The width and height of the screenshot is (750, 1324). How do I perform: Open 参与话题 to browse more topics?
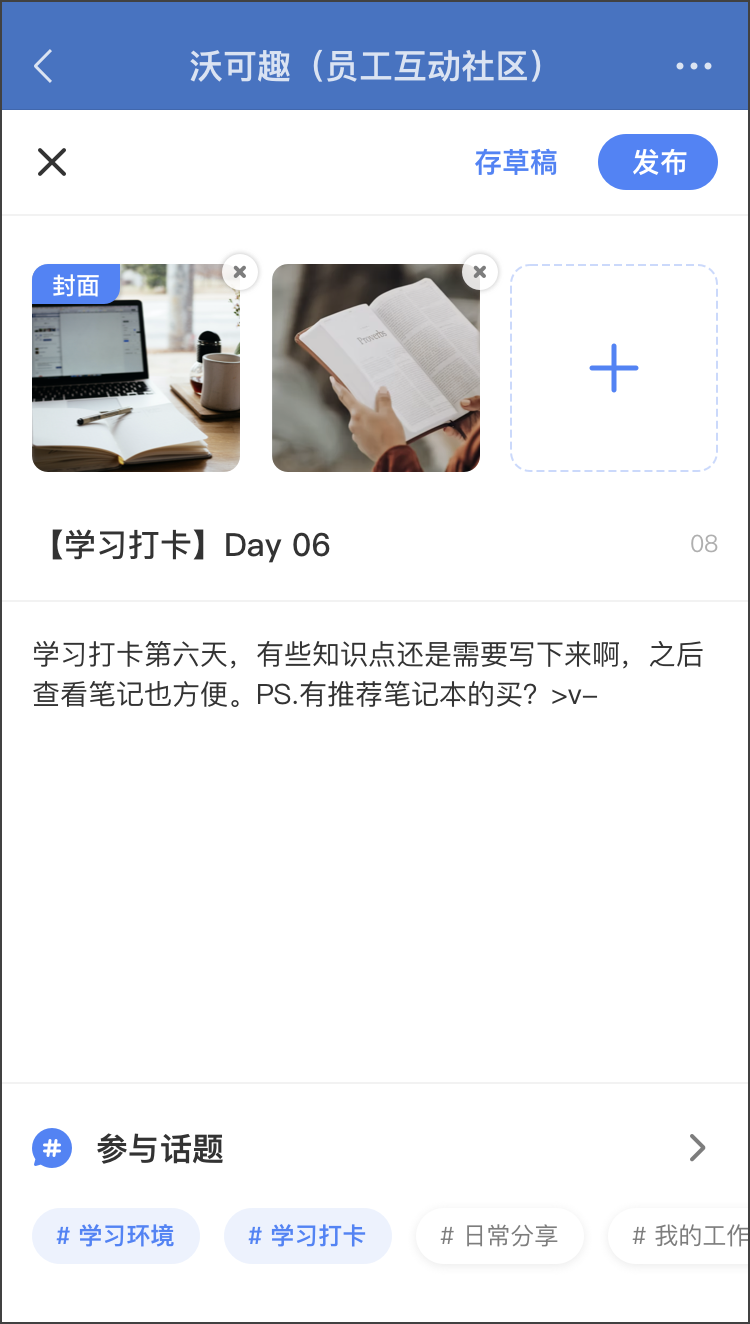159,1148
